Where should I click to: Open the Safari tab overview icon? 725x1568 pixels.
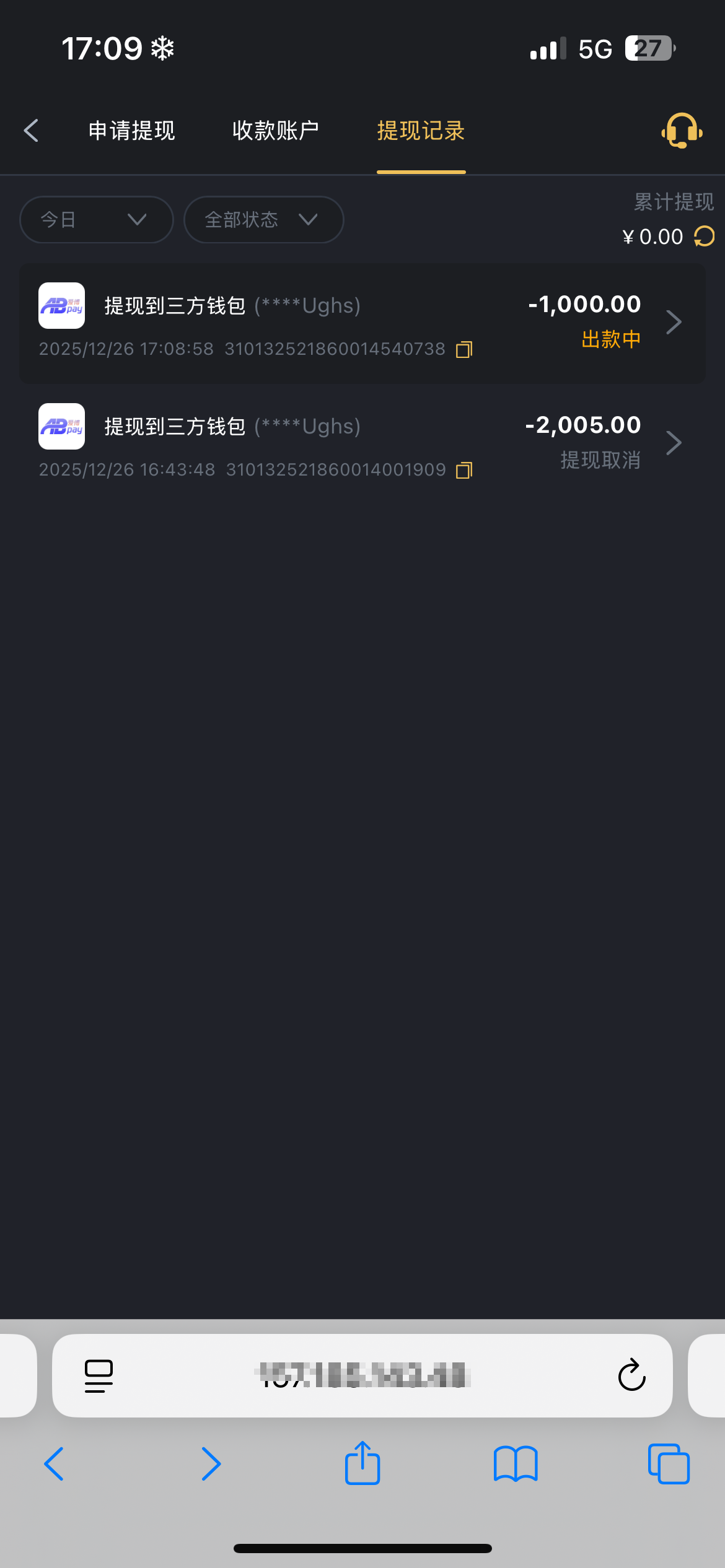[668, 1463]
